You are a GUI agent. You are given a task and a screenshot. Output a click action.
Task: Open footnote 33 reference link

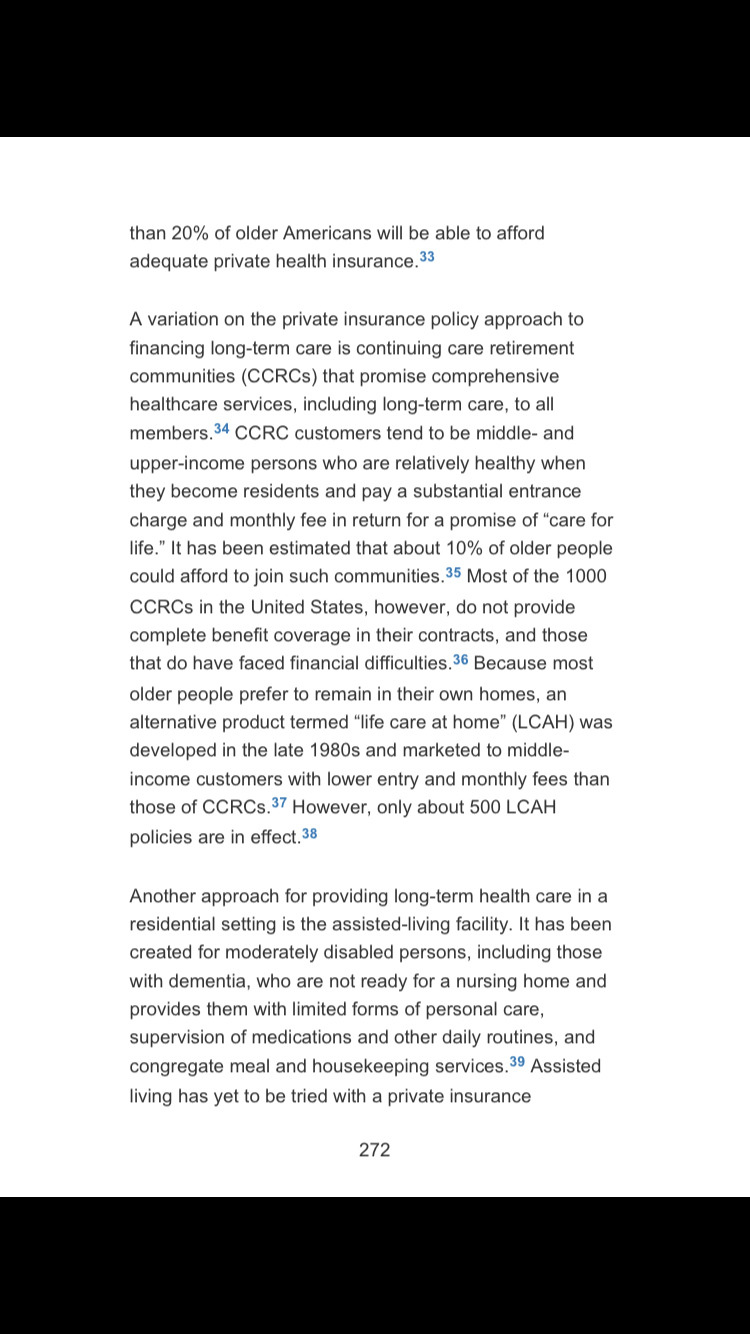coord(427,257)
